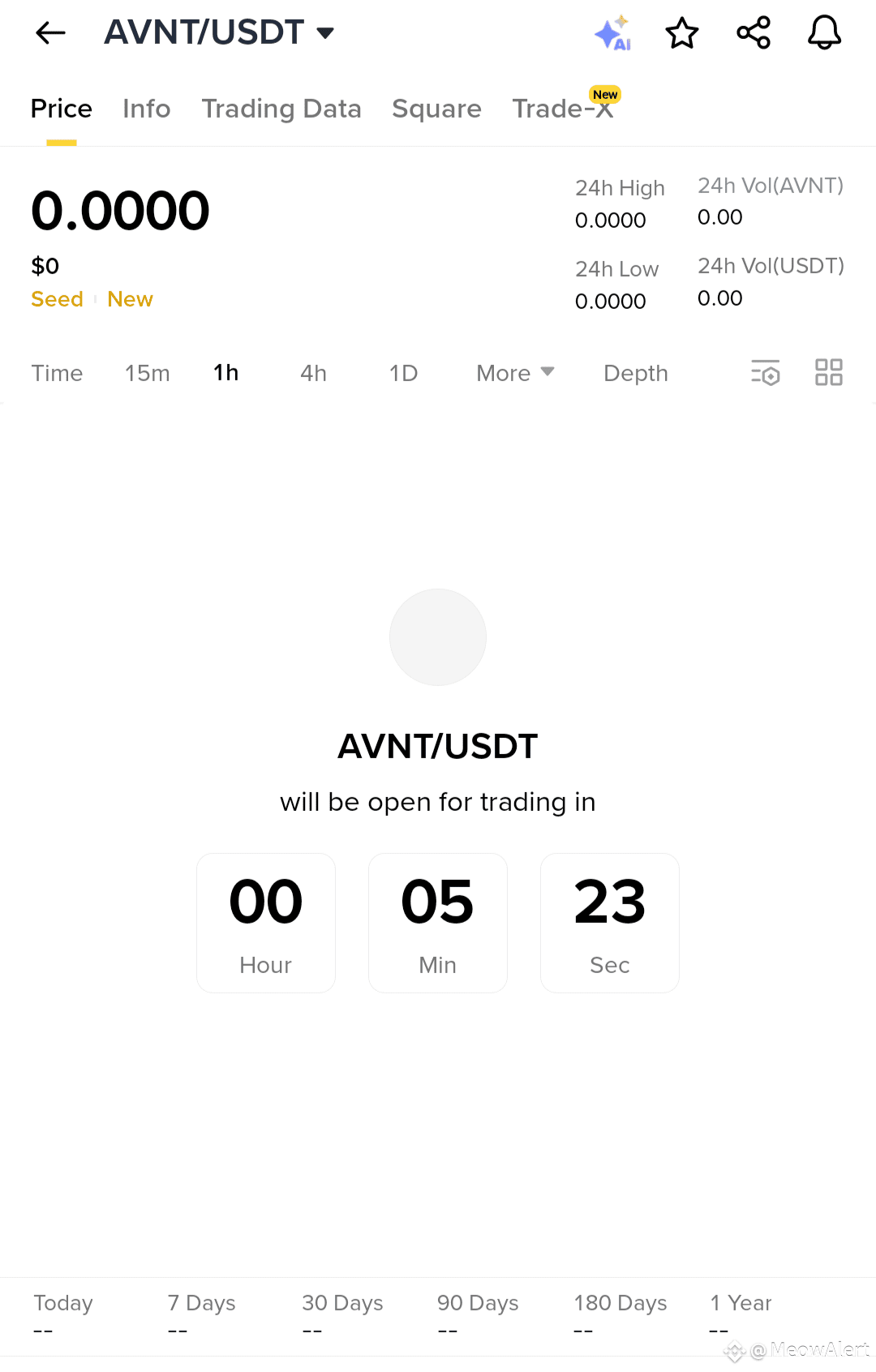Viewport: 876px width, 1372px height.
Task: Open the Square tab
Action: [x=436, y=108]
